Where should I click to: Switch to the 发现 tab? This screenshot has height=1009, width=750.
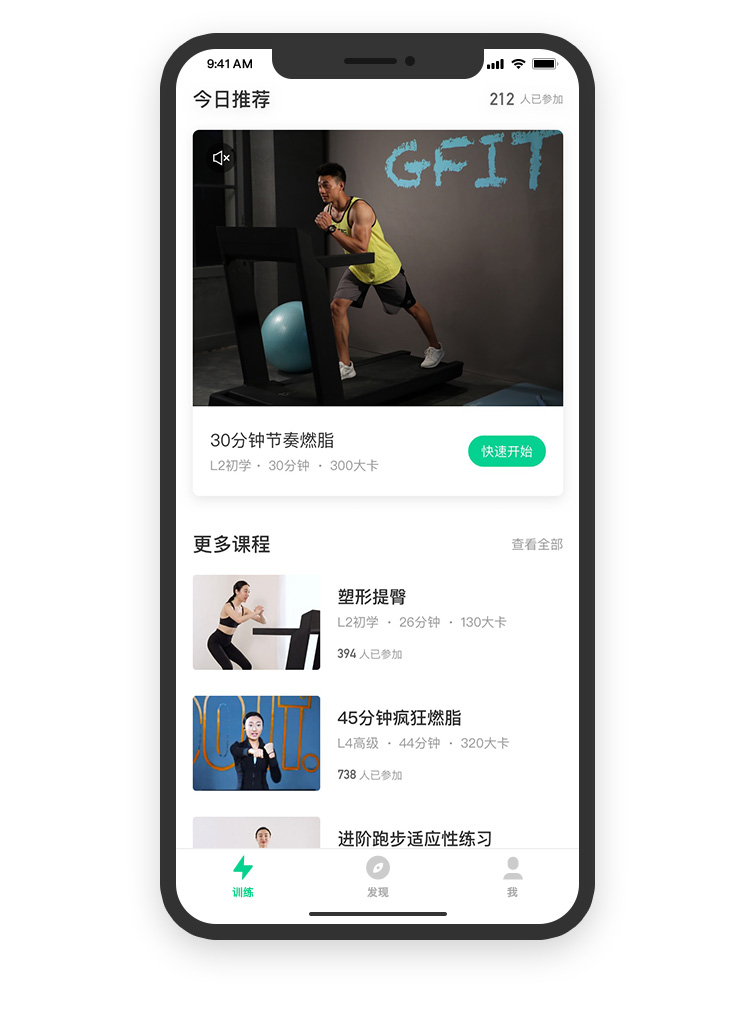point(377,876)
